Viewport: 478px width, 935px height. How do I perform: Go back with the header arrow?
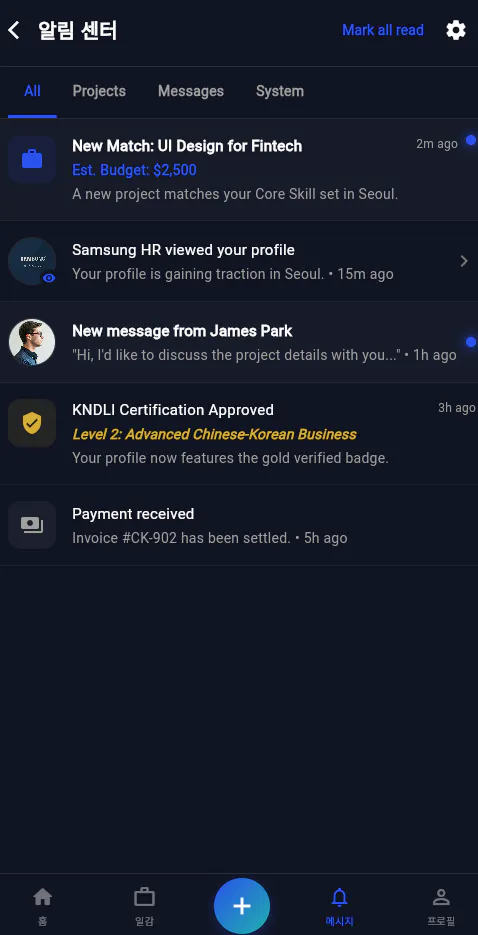click(x=14, y=30)
